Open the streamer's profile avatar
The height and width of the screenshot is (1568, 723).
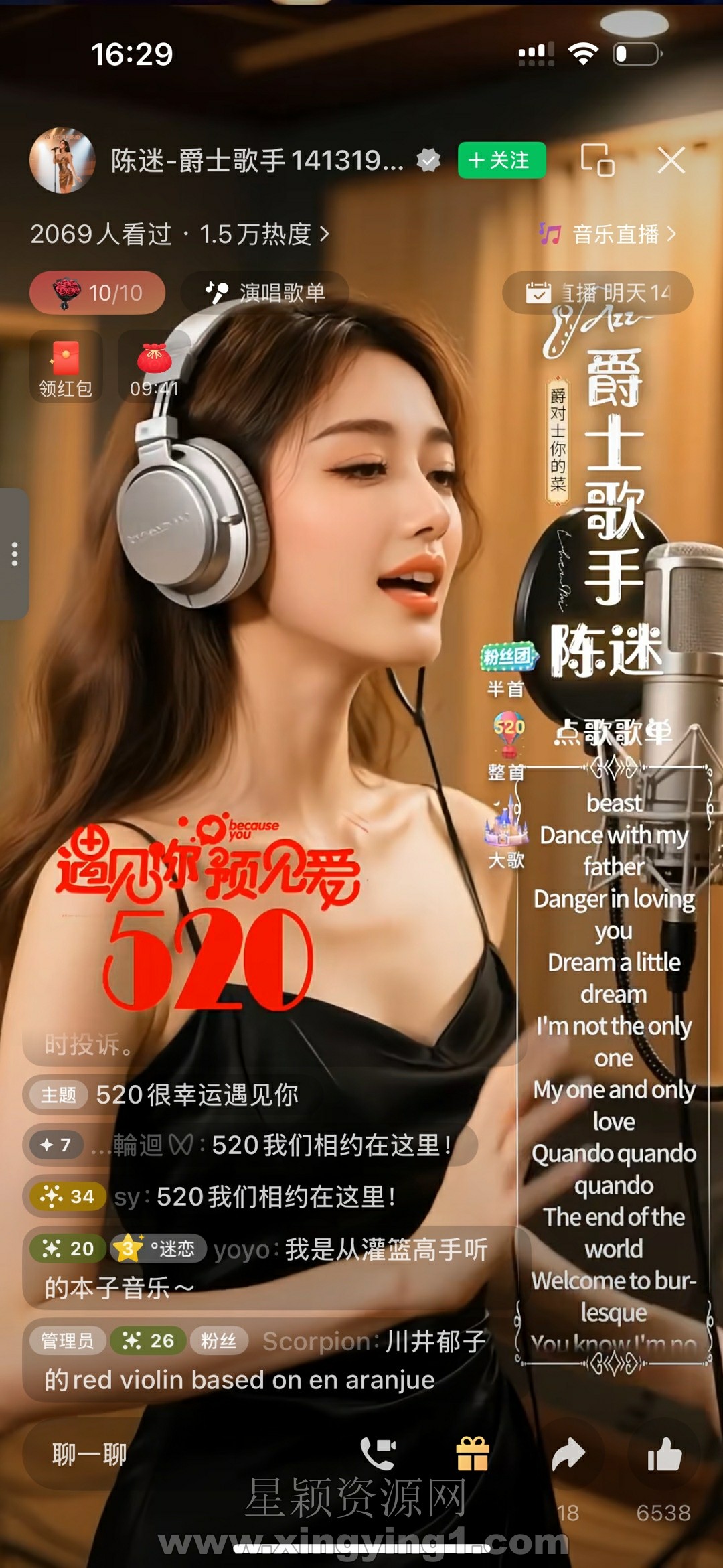point(62,161)
